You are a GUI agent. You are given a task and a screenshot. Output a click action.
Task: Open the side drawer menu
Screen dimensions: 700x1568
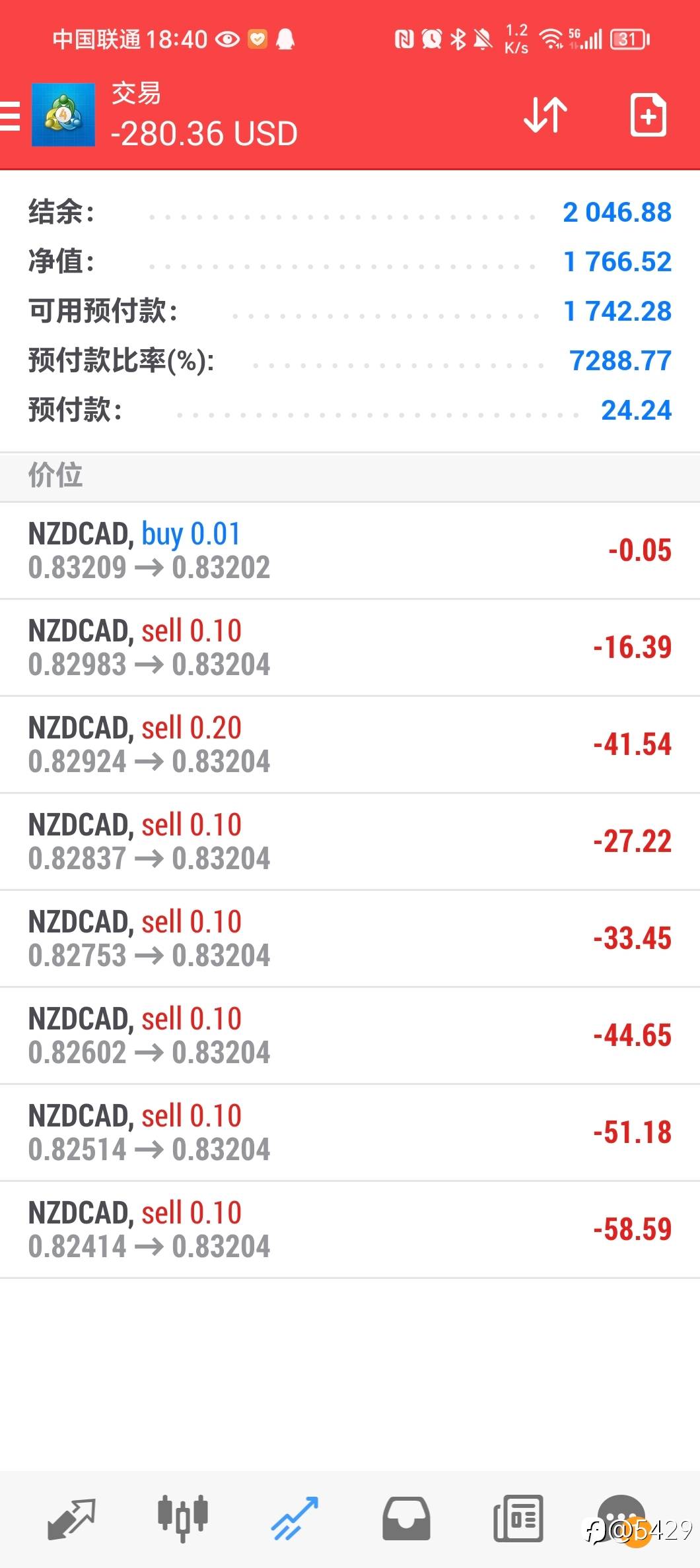pyautogui.click(x=11, y=117)
